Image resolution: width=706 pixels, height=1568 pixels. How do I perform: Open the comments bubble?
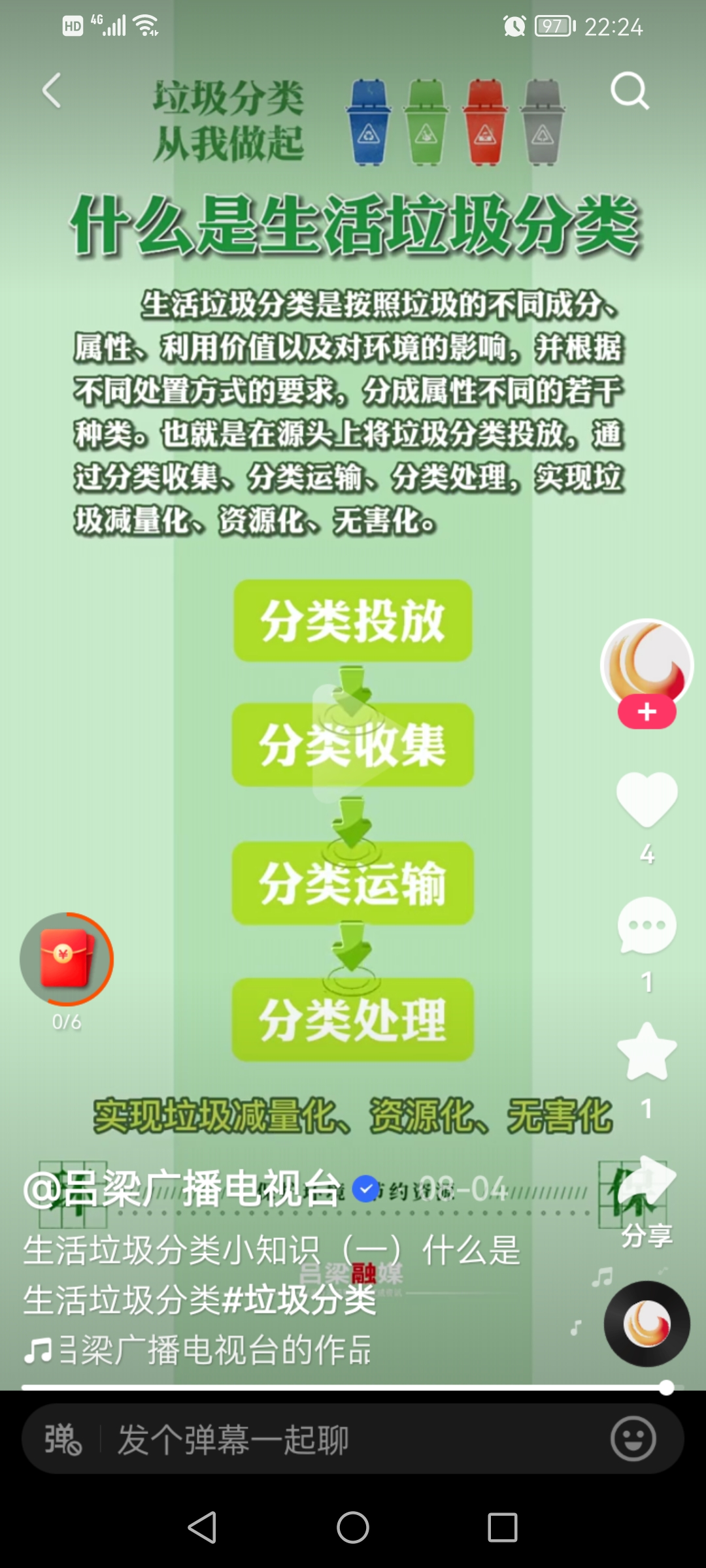pos(647,926)
